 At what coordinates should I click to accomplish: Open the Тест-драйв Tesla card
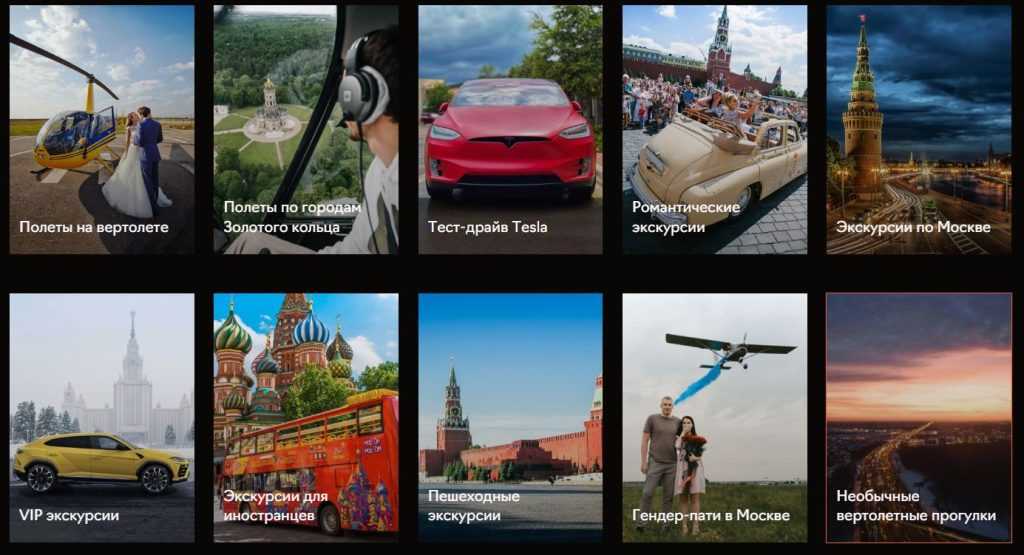510,130
